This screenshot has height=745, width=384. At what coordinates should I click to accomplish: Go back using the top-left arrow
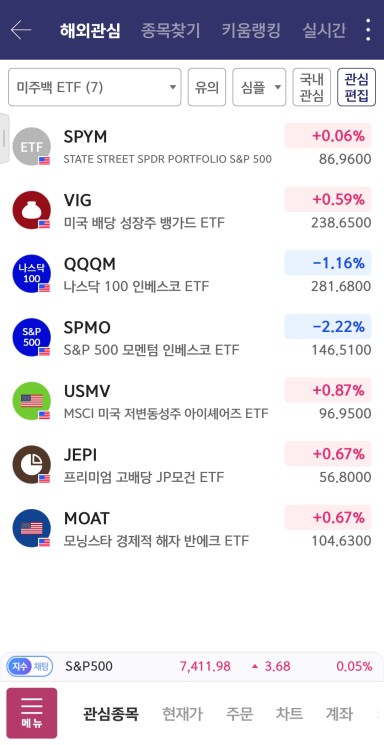click(x=20, y=30)
